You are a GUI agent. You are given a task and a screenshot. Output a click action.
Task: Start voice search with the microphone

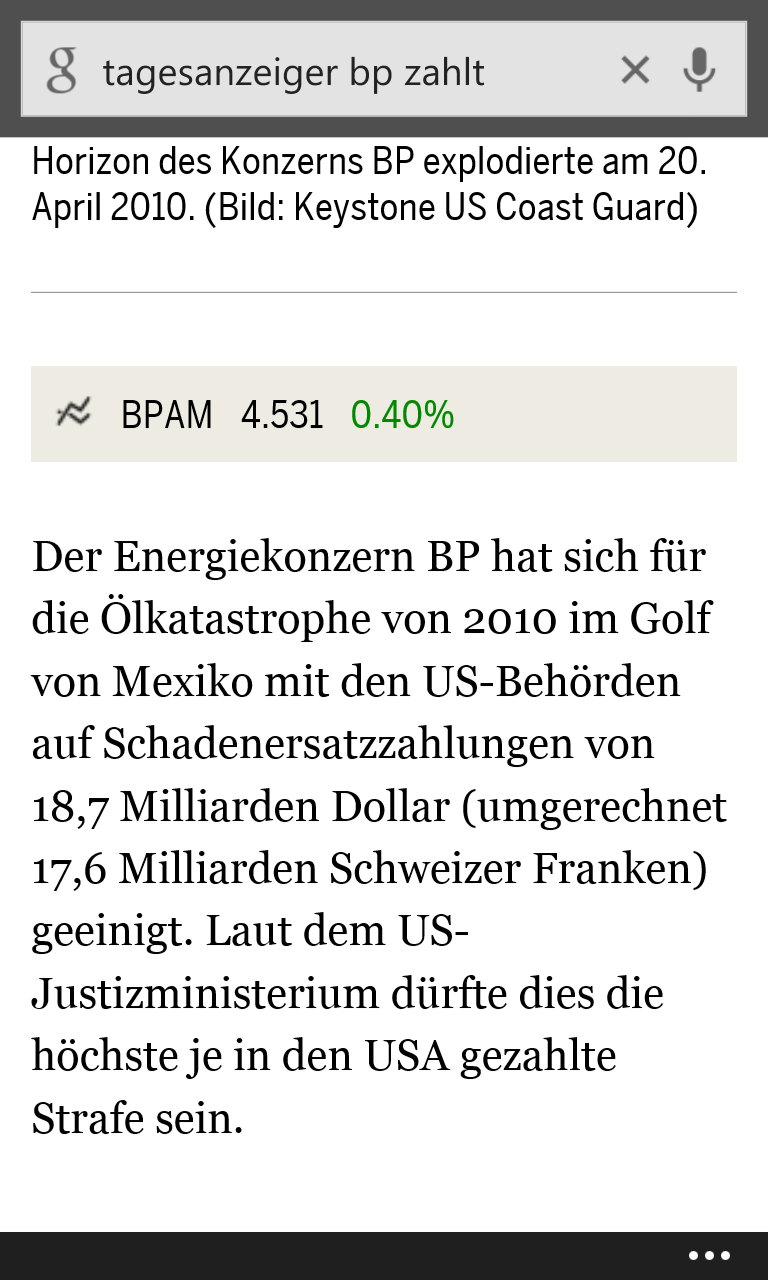(x=699, y=71)
